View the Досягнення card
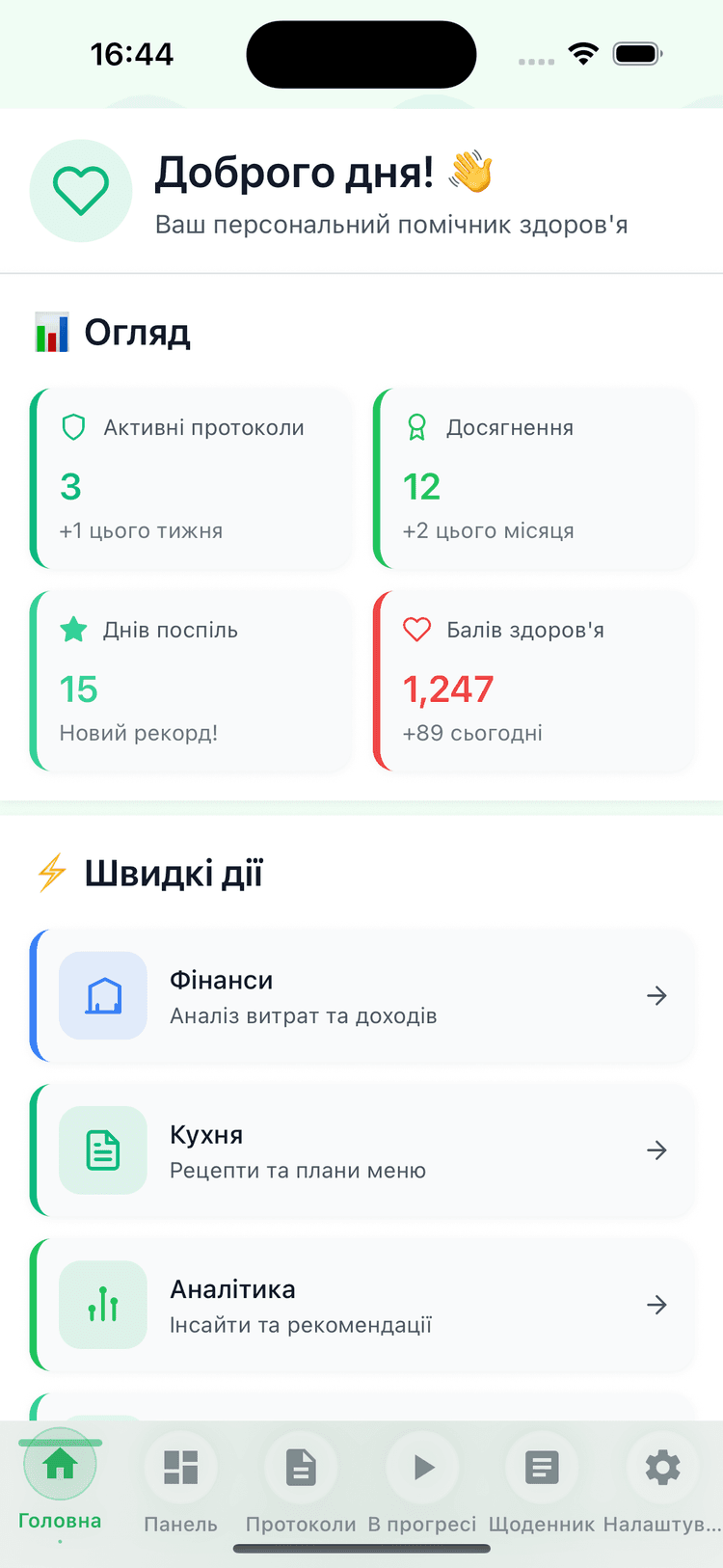This screenshot has height=1568, width=723. point(533,478)
